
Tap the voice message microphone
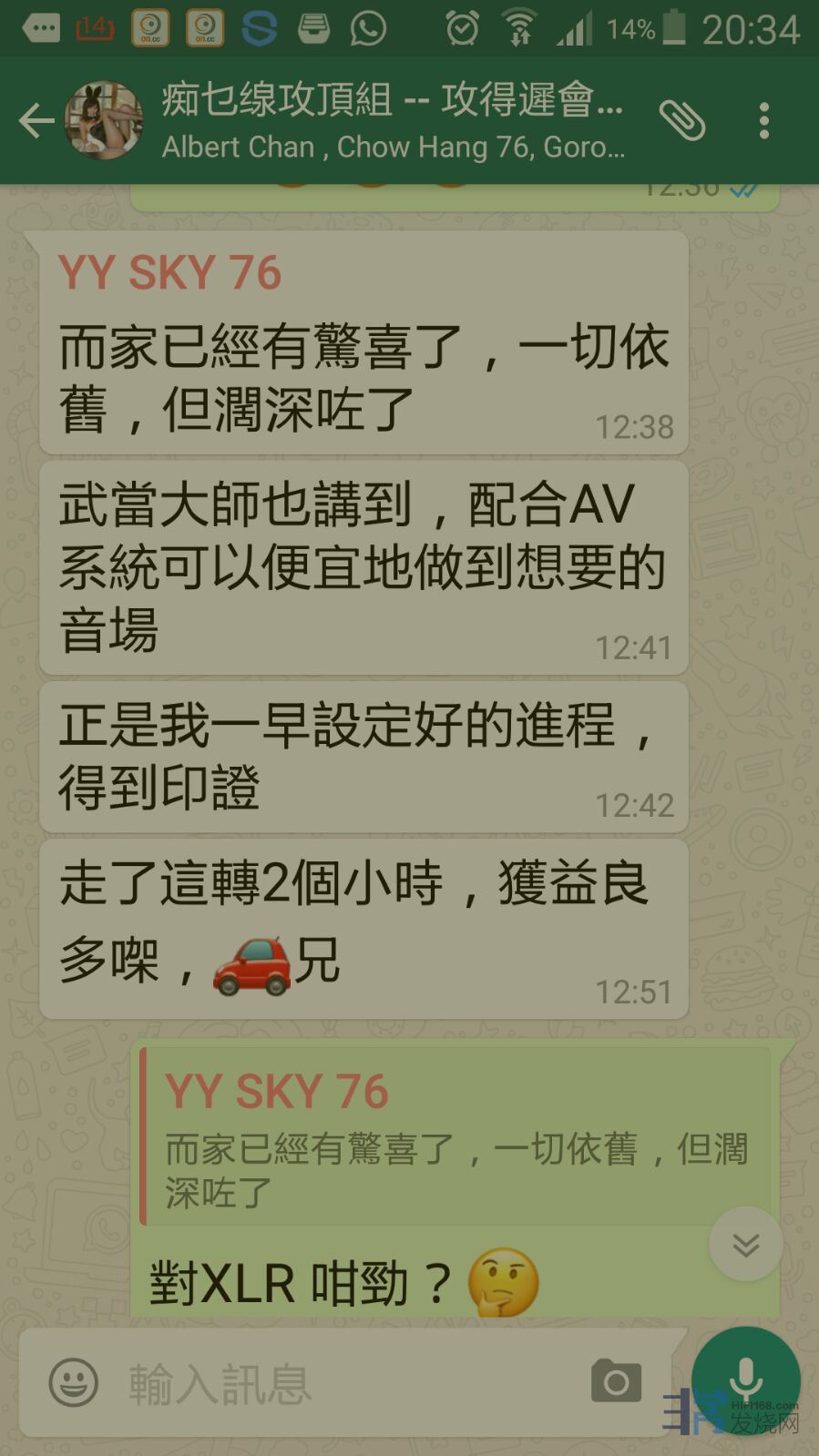[745, 1380]
